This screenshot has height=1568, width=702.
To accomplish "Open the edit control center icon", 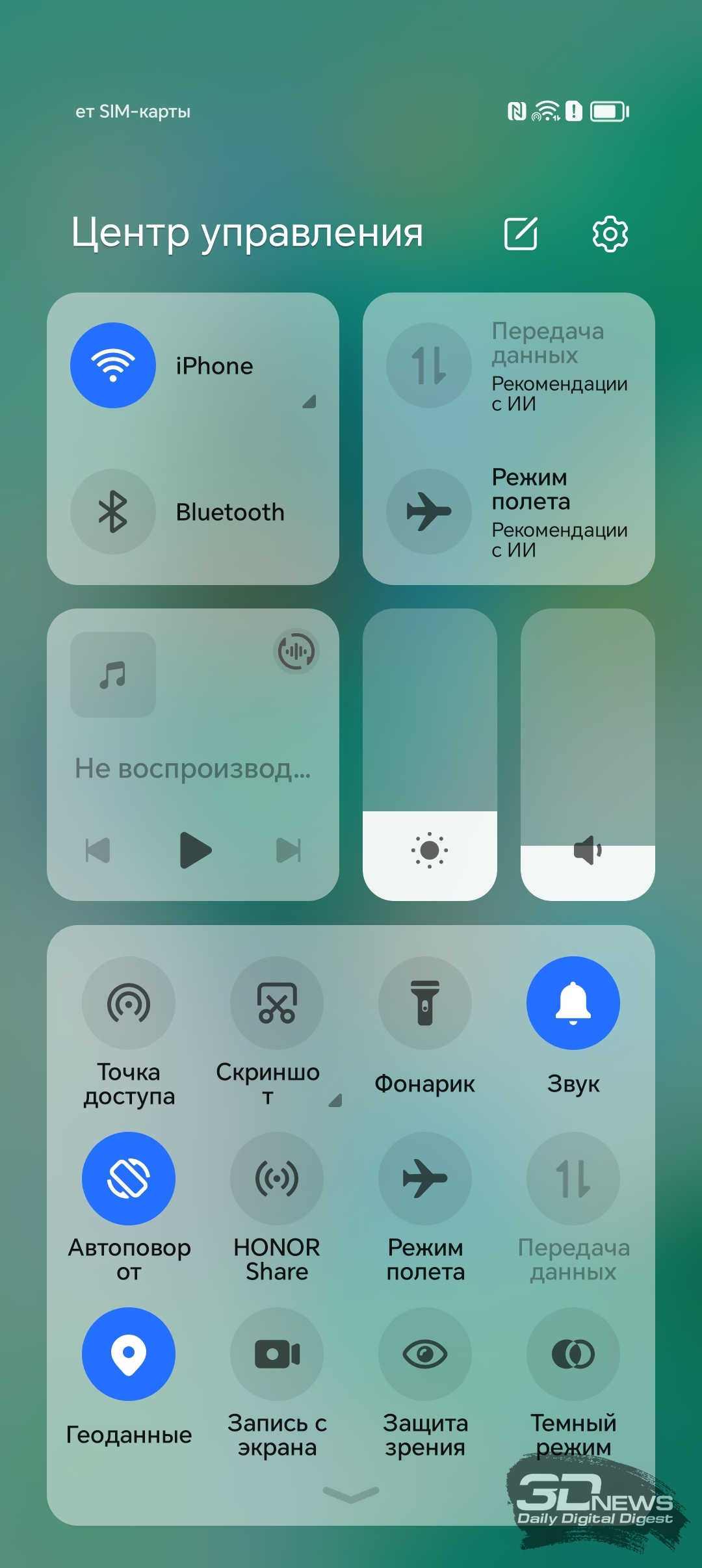I will [521, 233].
